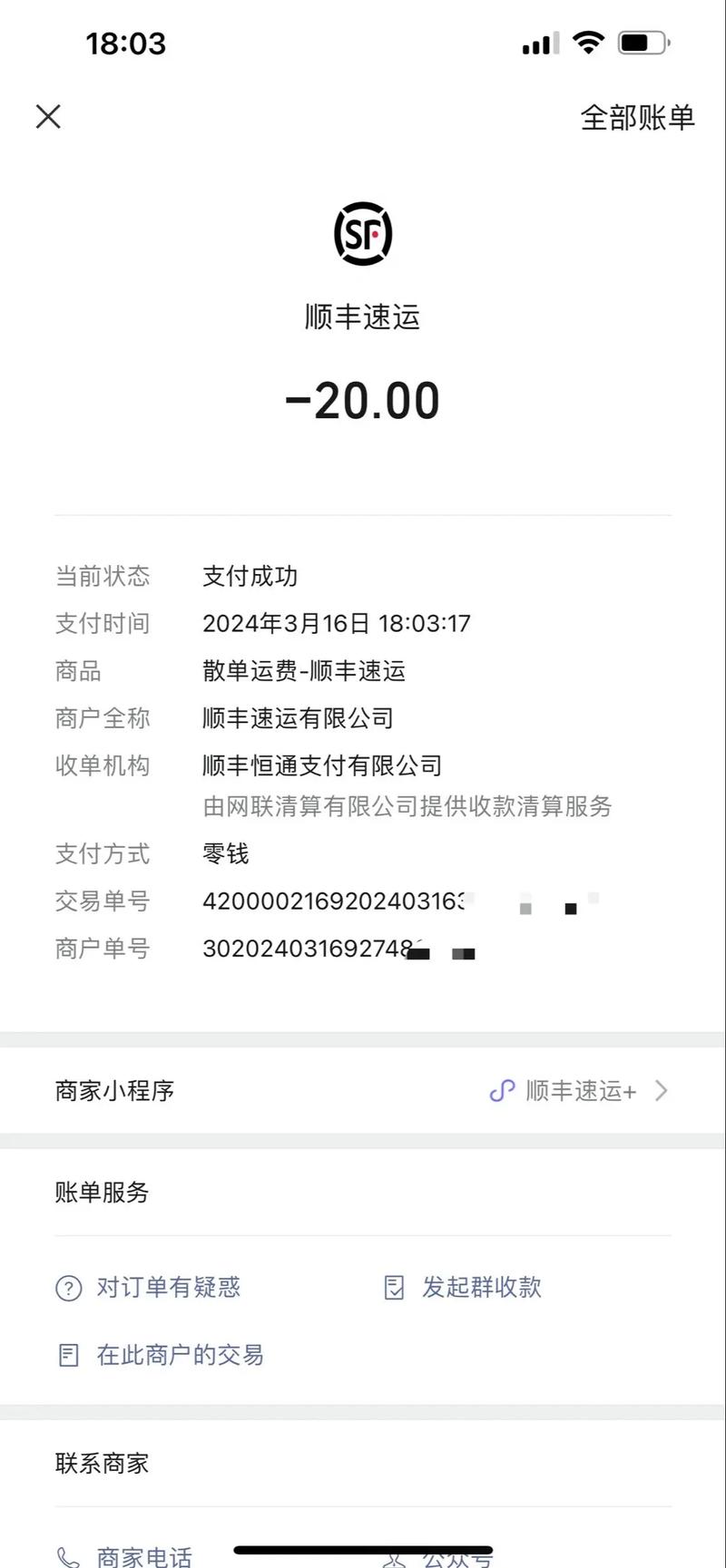Screen dimensions: 726x1568
Task: Tap the 公众号 entry at the bottom
Action: (454, 1558)
